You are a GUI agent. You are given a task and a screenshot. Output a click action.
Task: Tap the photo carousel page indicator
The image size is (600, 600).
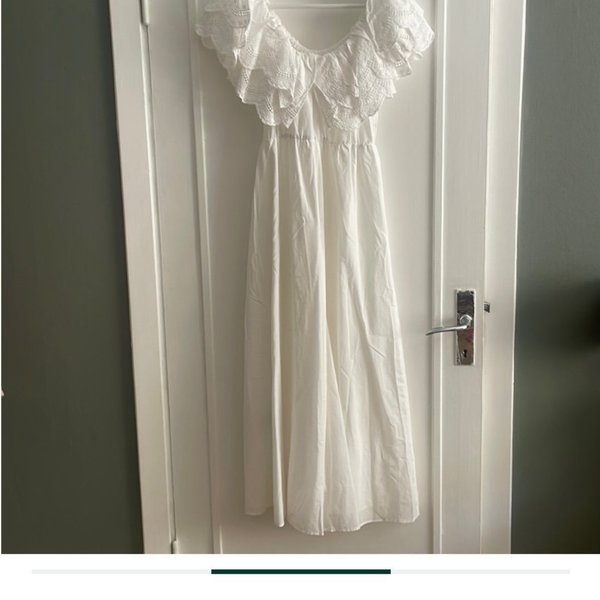(300, 572)
